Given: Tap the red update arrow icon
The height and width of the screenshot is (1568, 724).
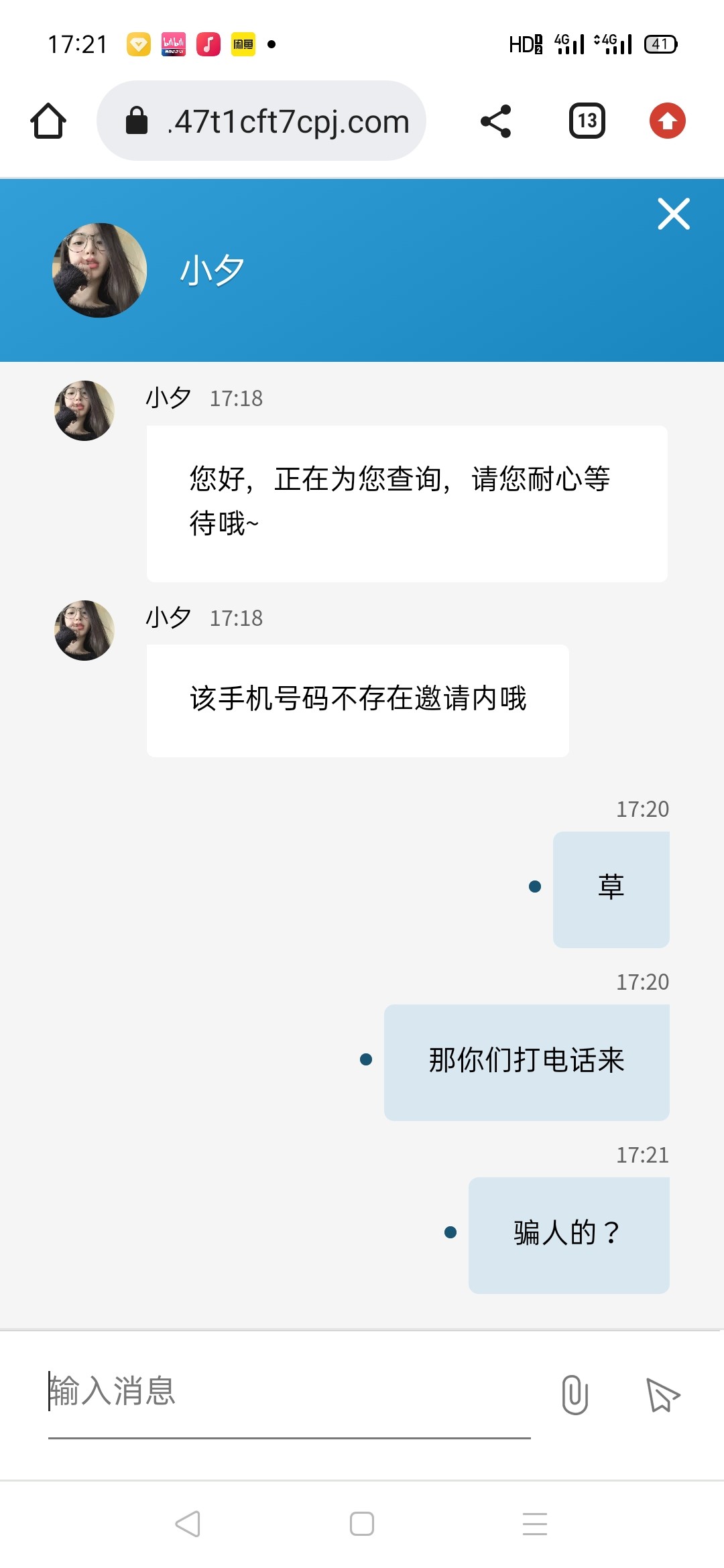Looking at the screenshot, I should tap(668, 121).
